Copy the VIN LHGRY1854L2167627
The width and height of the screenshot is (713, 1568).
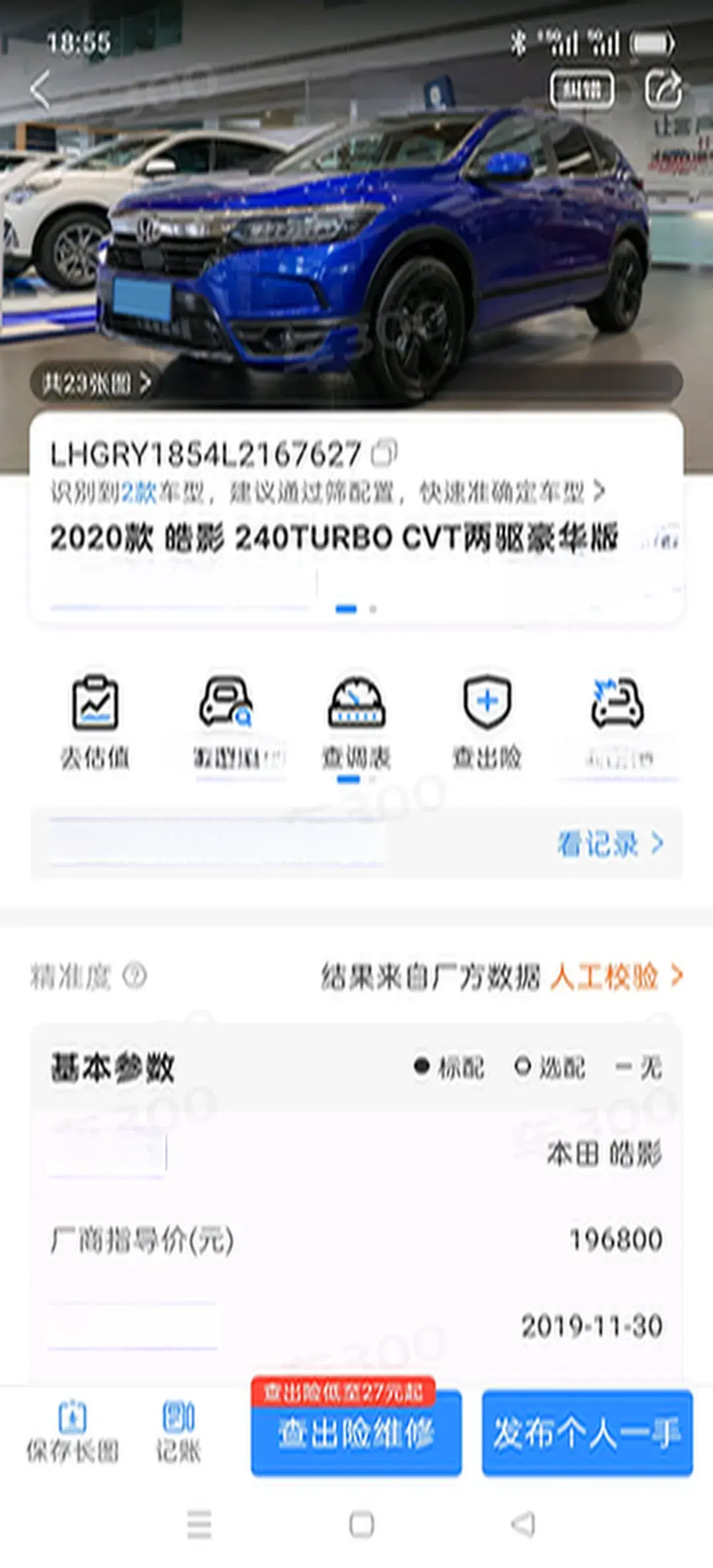(x=384, y=453)
